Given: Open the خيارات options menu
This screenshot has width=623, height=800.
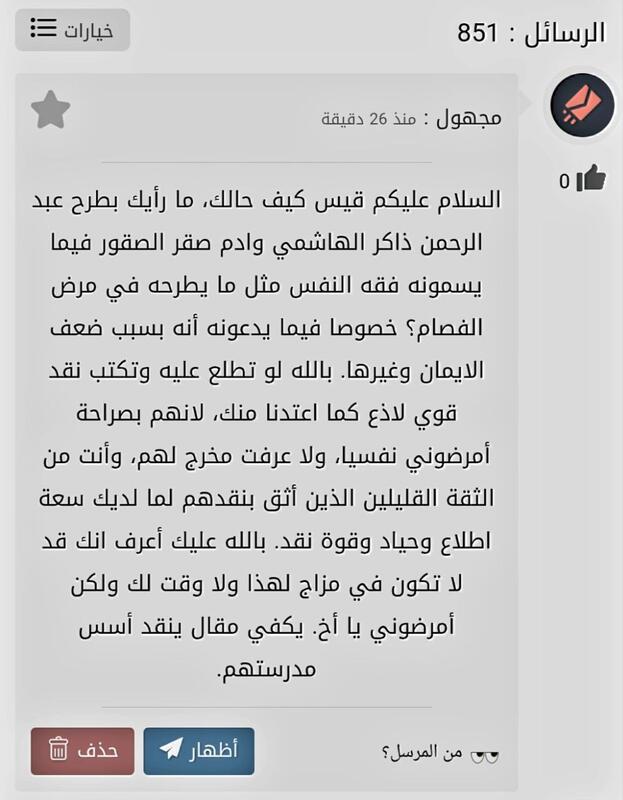Looking at the screenshot, I should pos(73,30).
